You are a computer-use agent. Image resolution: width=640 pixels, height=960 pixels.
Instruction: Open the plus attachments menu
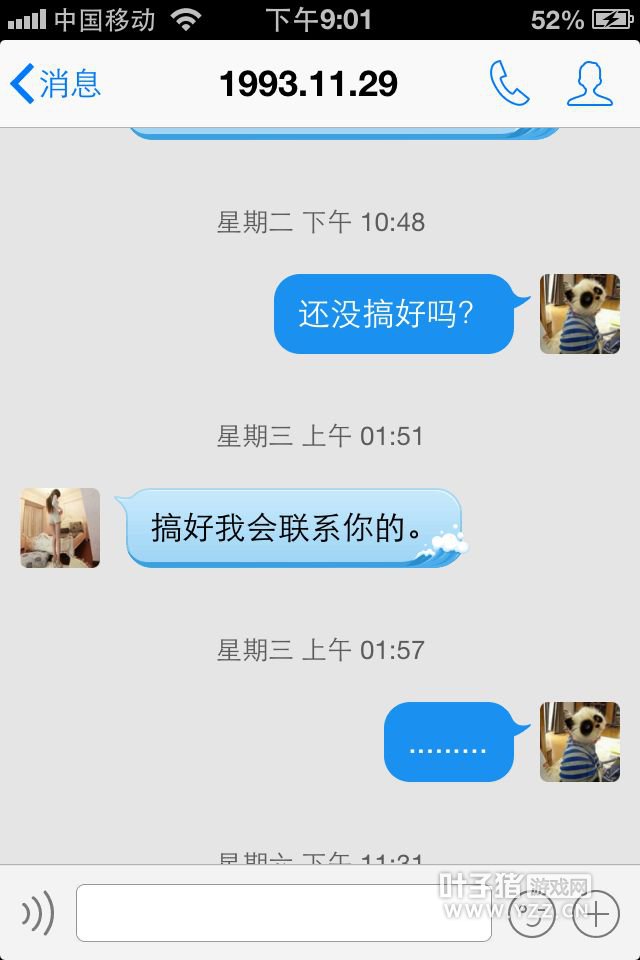click(596, 914)
